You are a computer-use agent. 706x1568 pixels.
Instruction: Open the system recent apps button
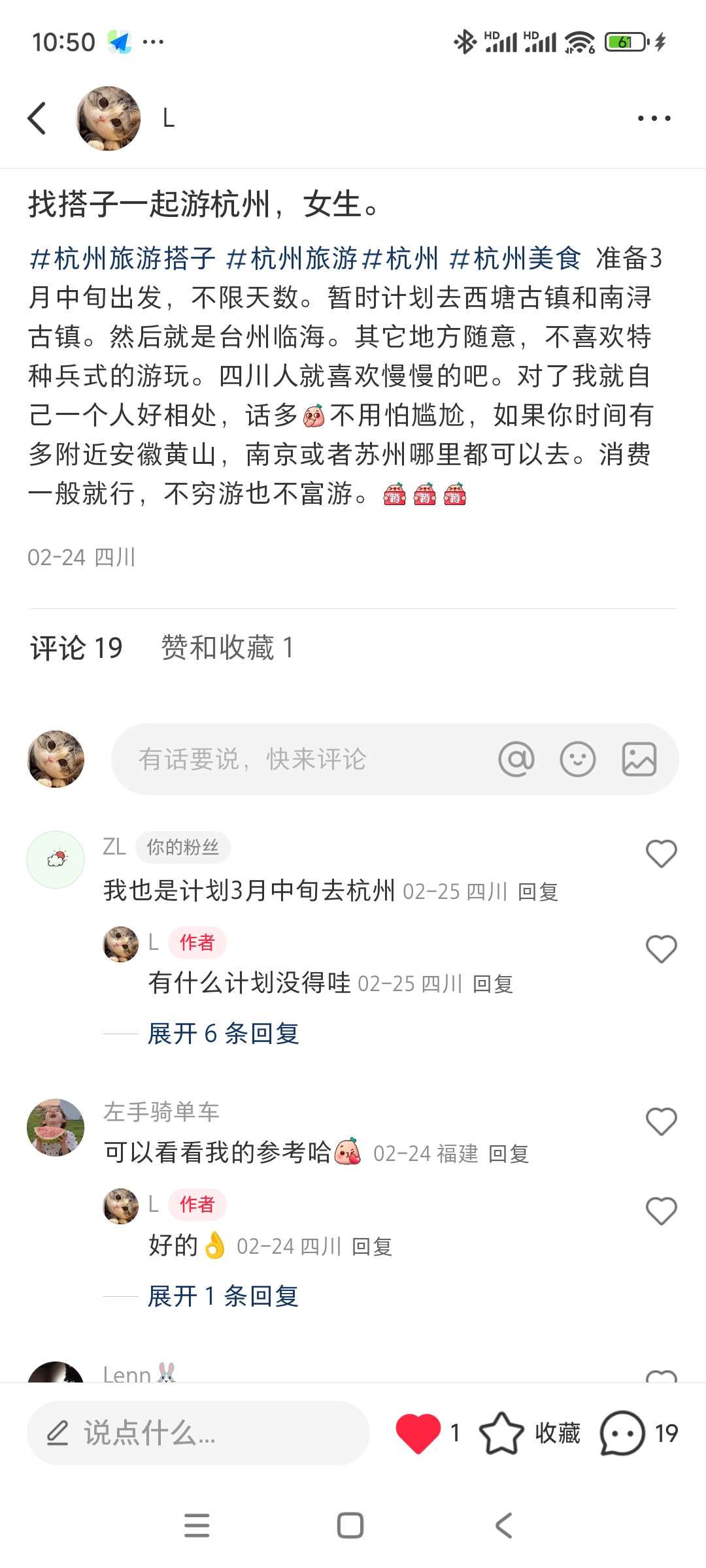pos(197,1526)
